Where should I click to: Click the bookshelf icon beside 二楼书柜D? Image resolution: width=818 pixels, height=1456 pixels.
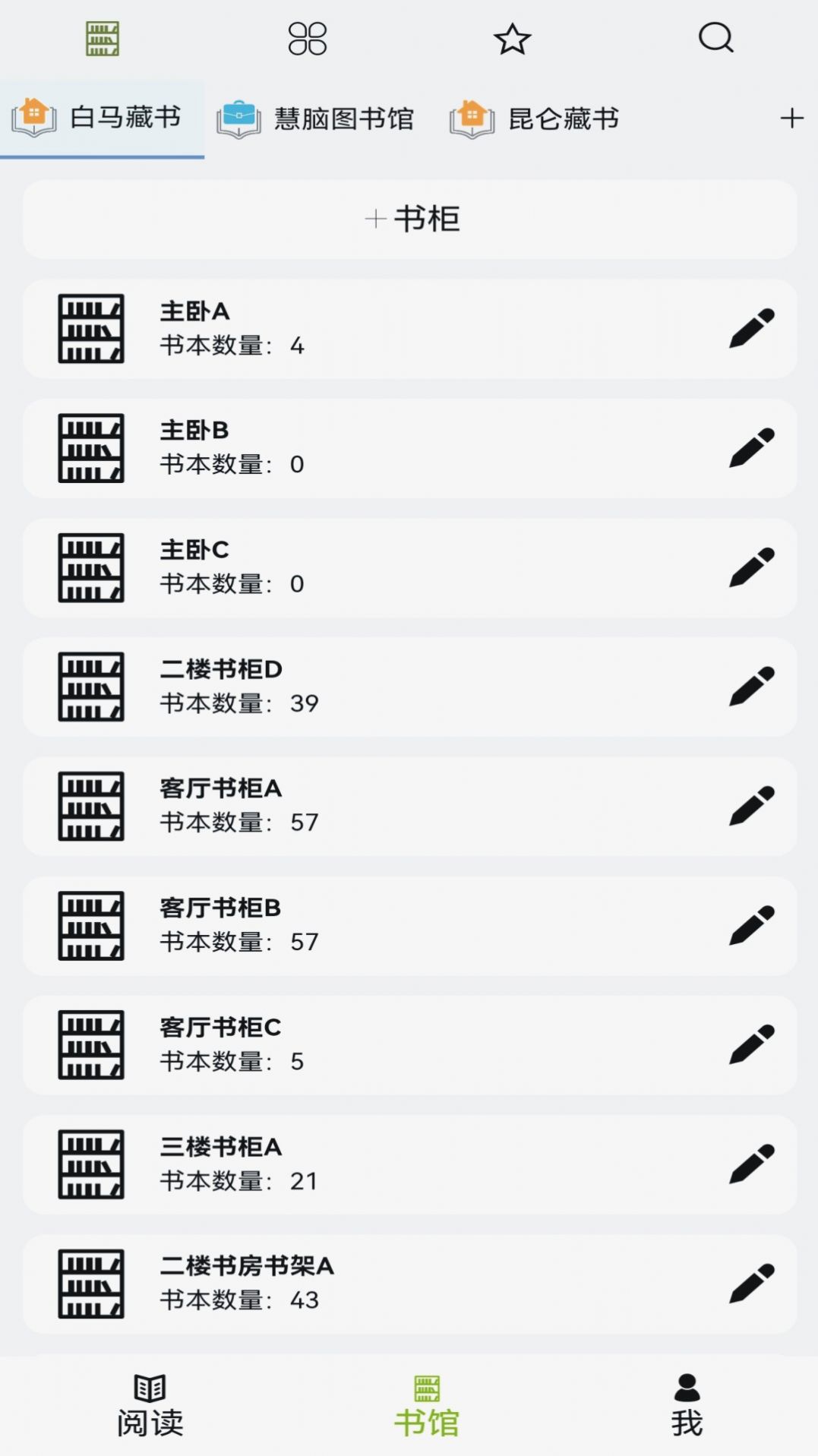point(91,686)
